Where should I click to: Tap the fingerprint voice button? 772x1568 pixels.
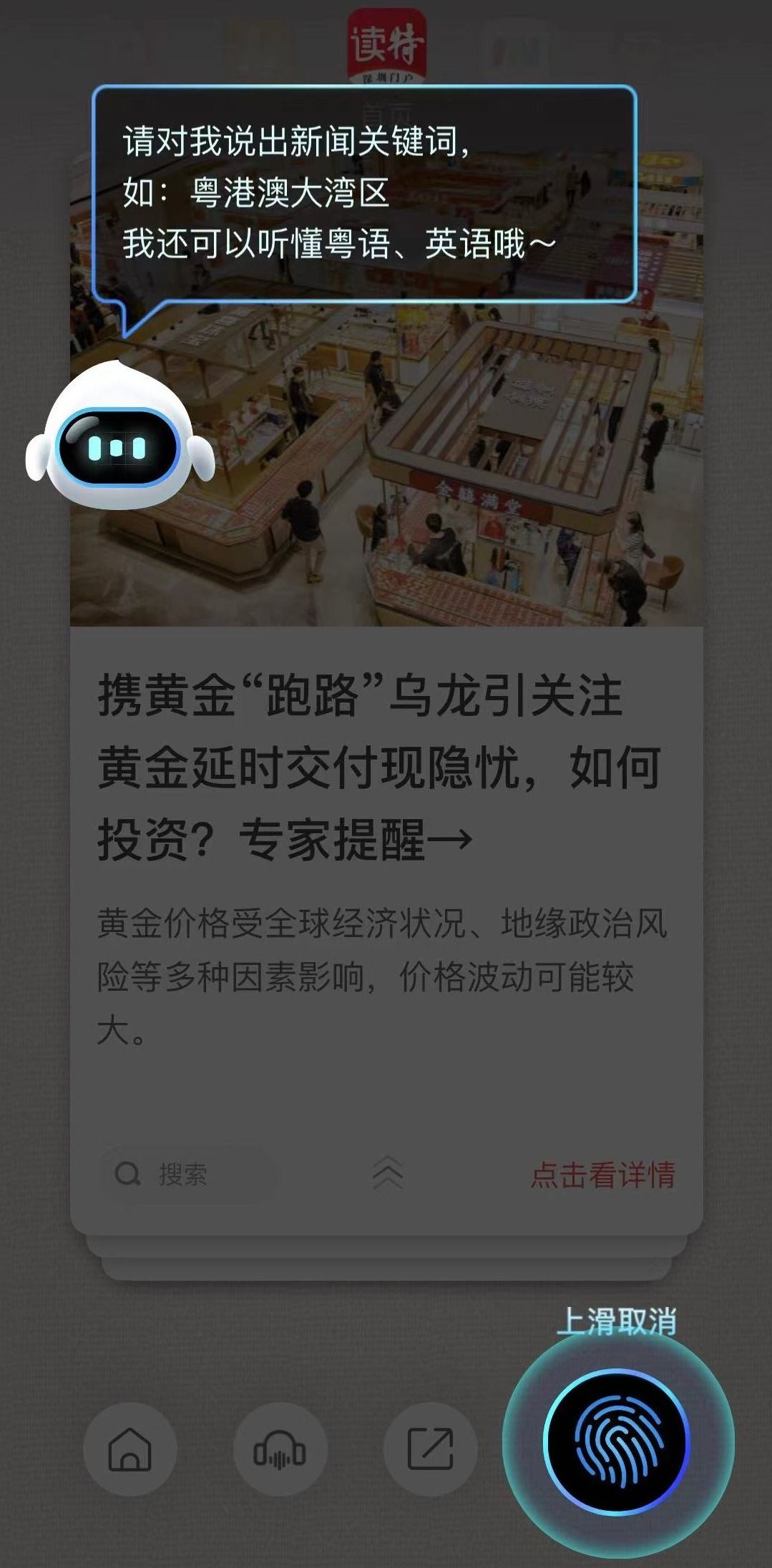[x=617, y=1441]
